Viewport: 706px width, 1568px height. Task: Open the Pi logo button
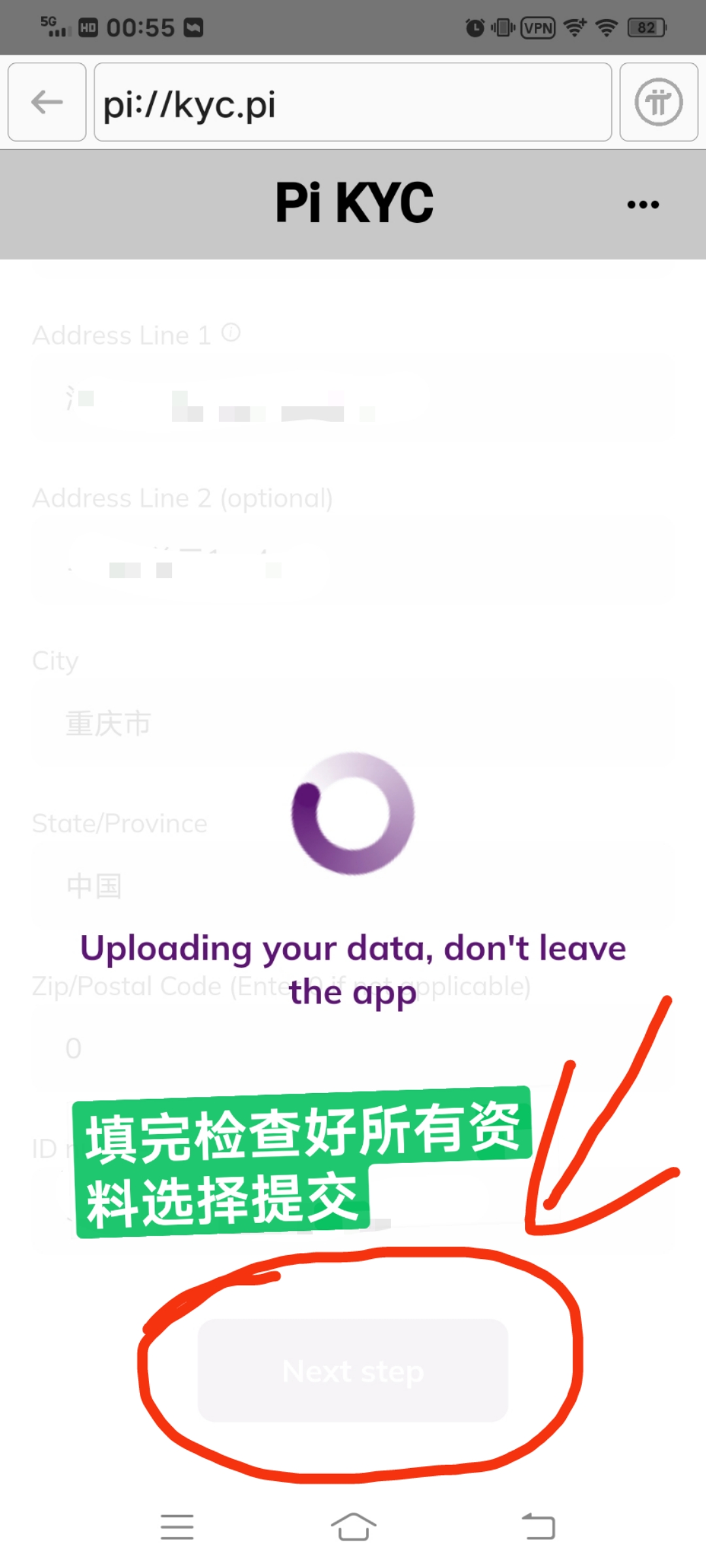(x=658, y=102)
